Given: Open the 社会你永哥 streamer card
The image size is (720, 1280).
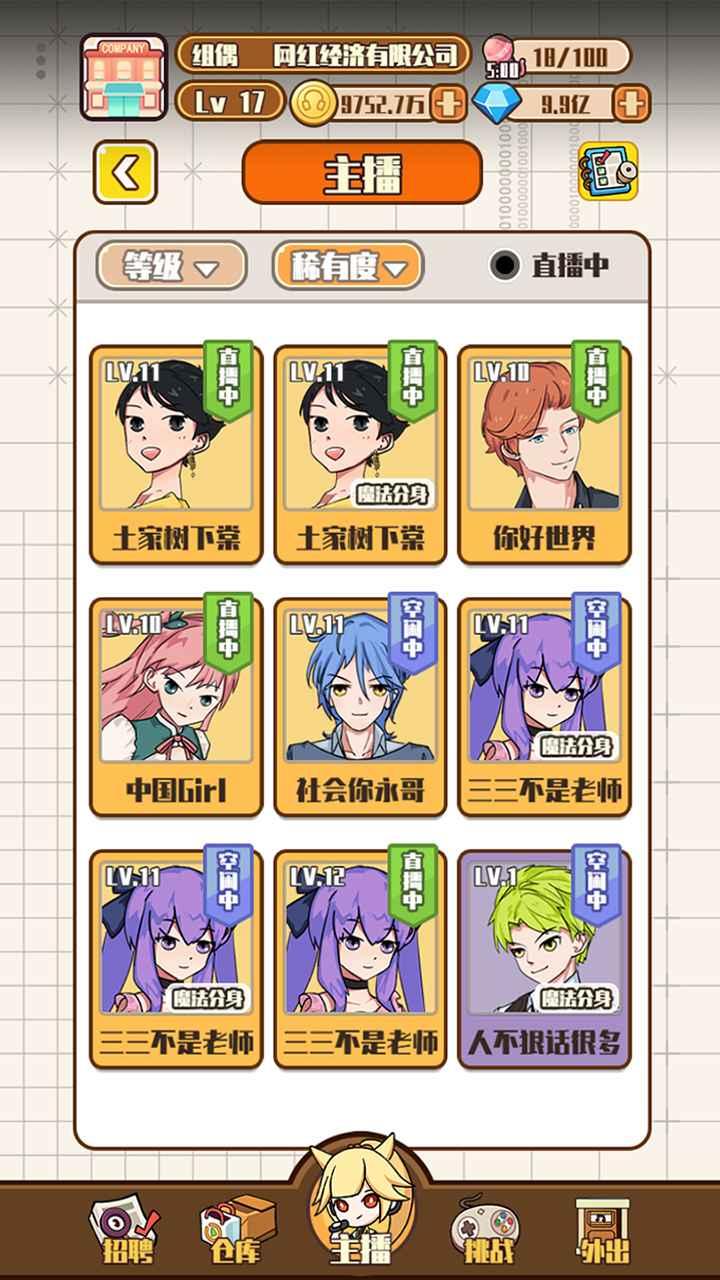Looking at the screenshot, I should (360, 707).
